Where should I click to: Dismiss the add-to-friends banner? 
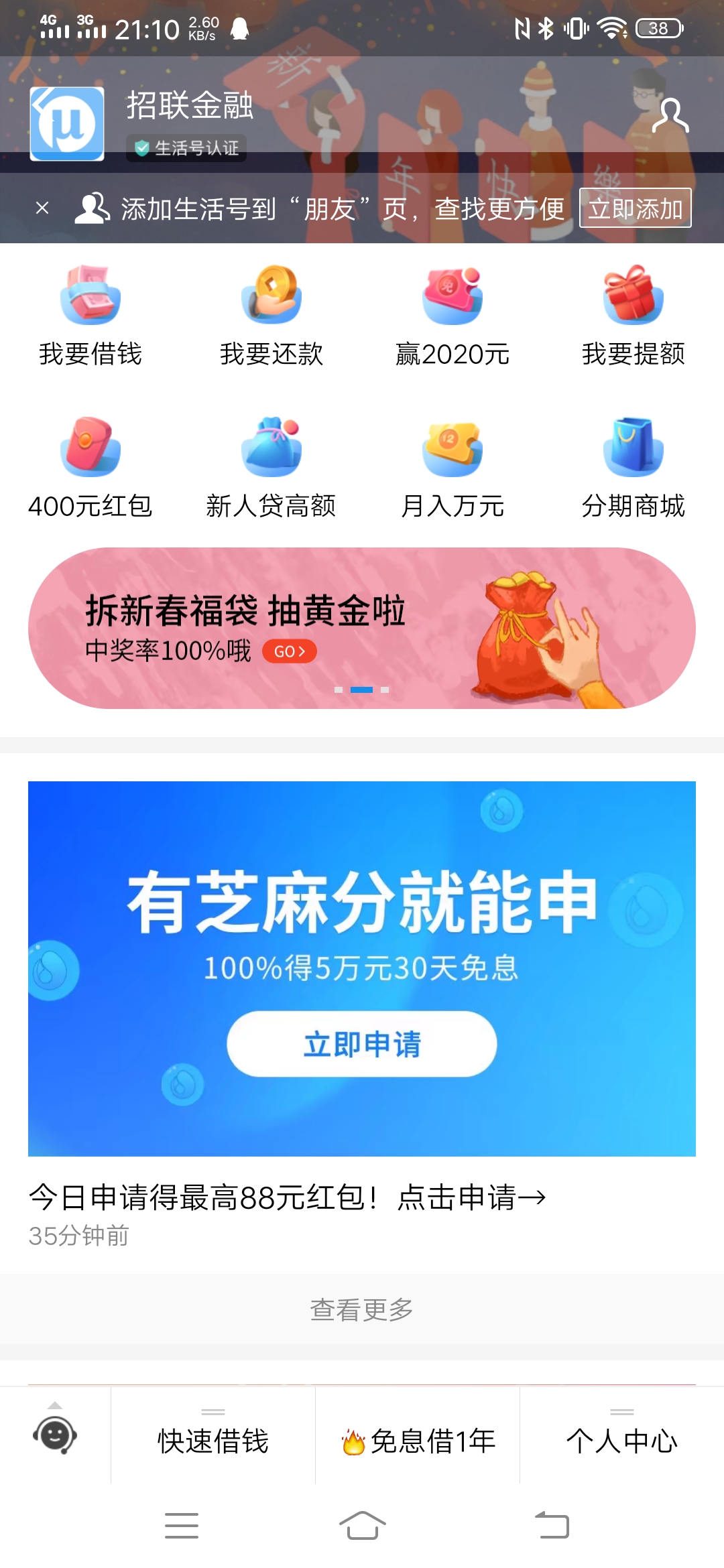[x=42, y=208]
